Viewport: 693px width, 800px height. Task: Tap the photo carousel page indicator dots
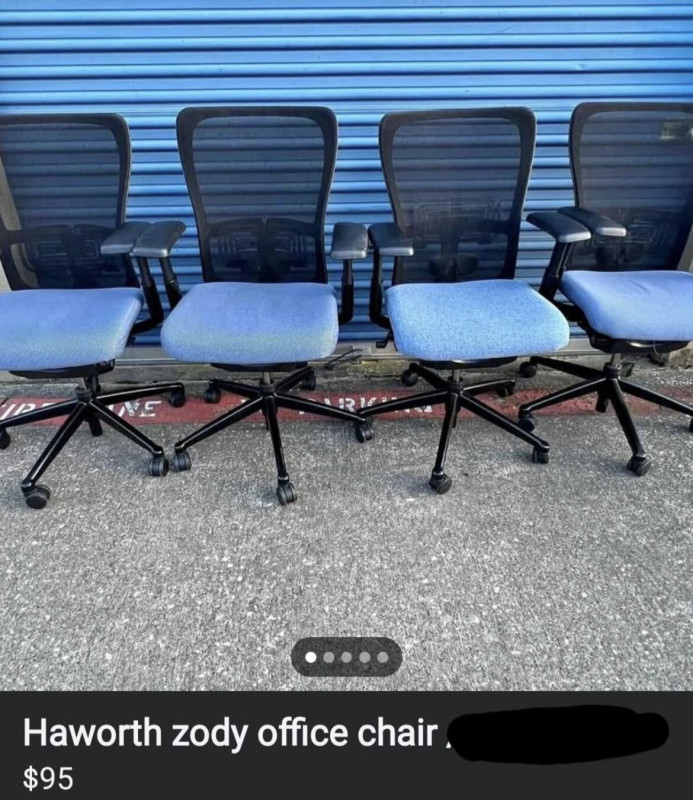pos(346,657)
